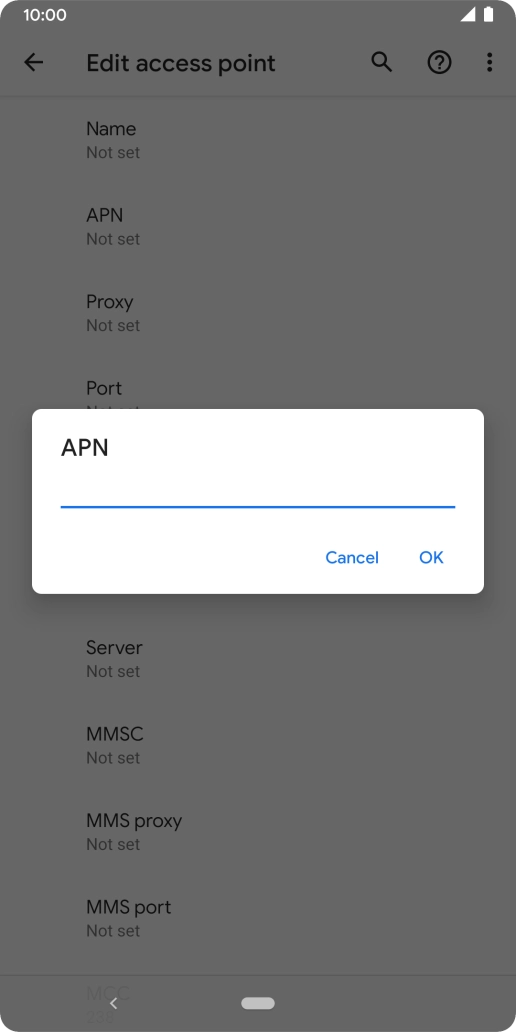The height and width of the screenshot is (1032, 516).
Task: Tap the APN text input field
Action: [x=257, y=492]
